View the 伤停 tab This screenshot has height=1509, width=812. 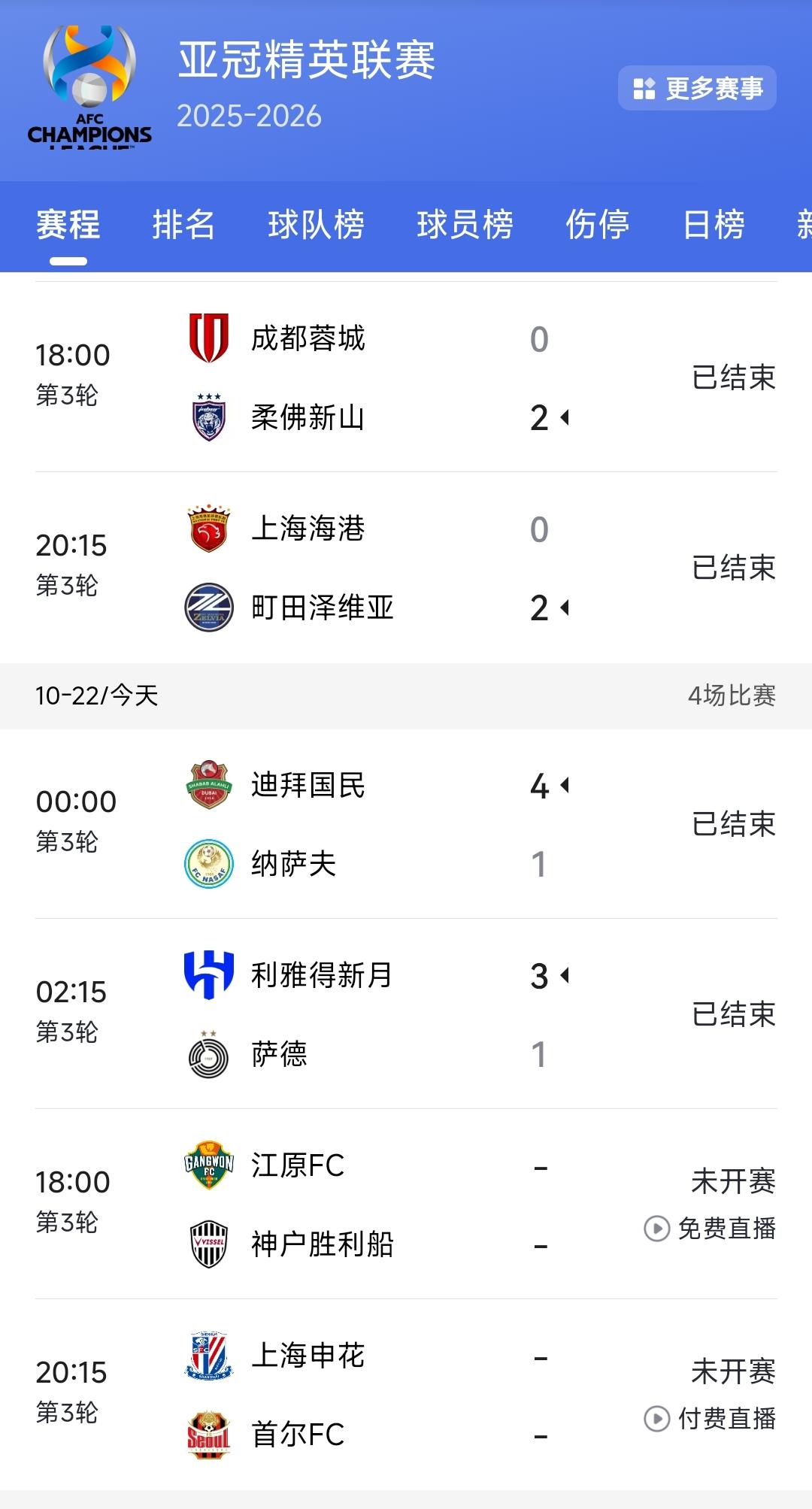tap(598, 225)
